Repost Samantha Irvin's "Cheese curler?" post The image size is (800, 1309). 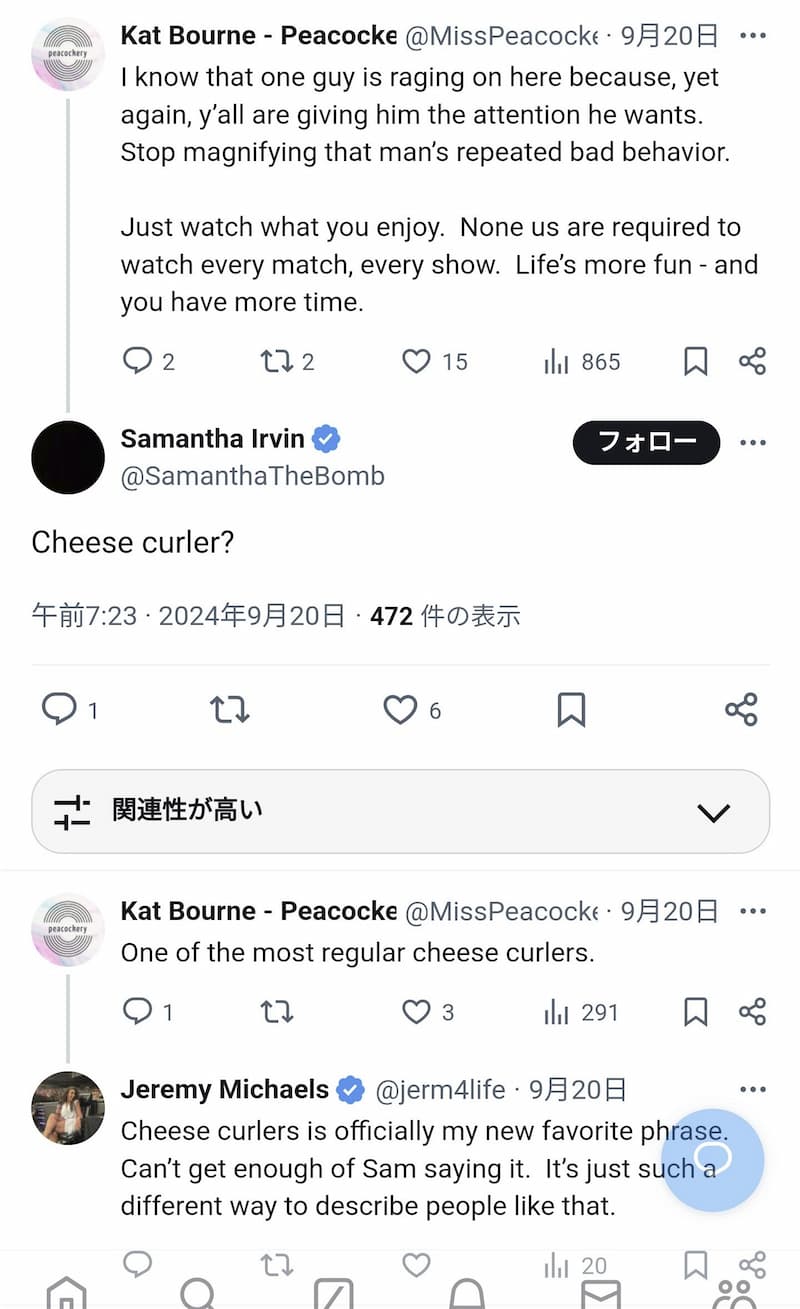click(229, 710)
